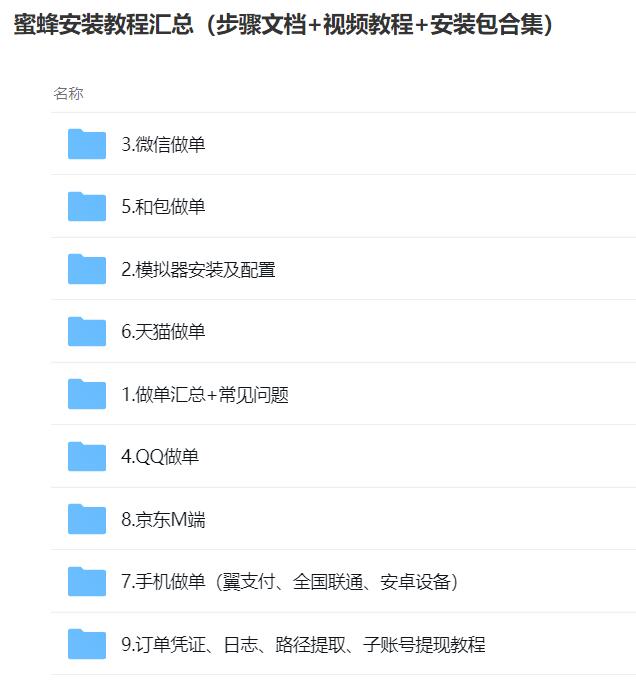Open the 5.和包做单 folder
Image resolution: width=636 pixels, height=691 pixels.
point(163,207)
